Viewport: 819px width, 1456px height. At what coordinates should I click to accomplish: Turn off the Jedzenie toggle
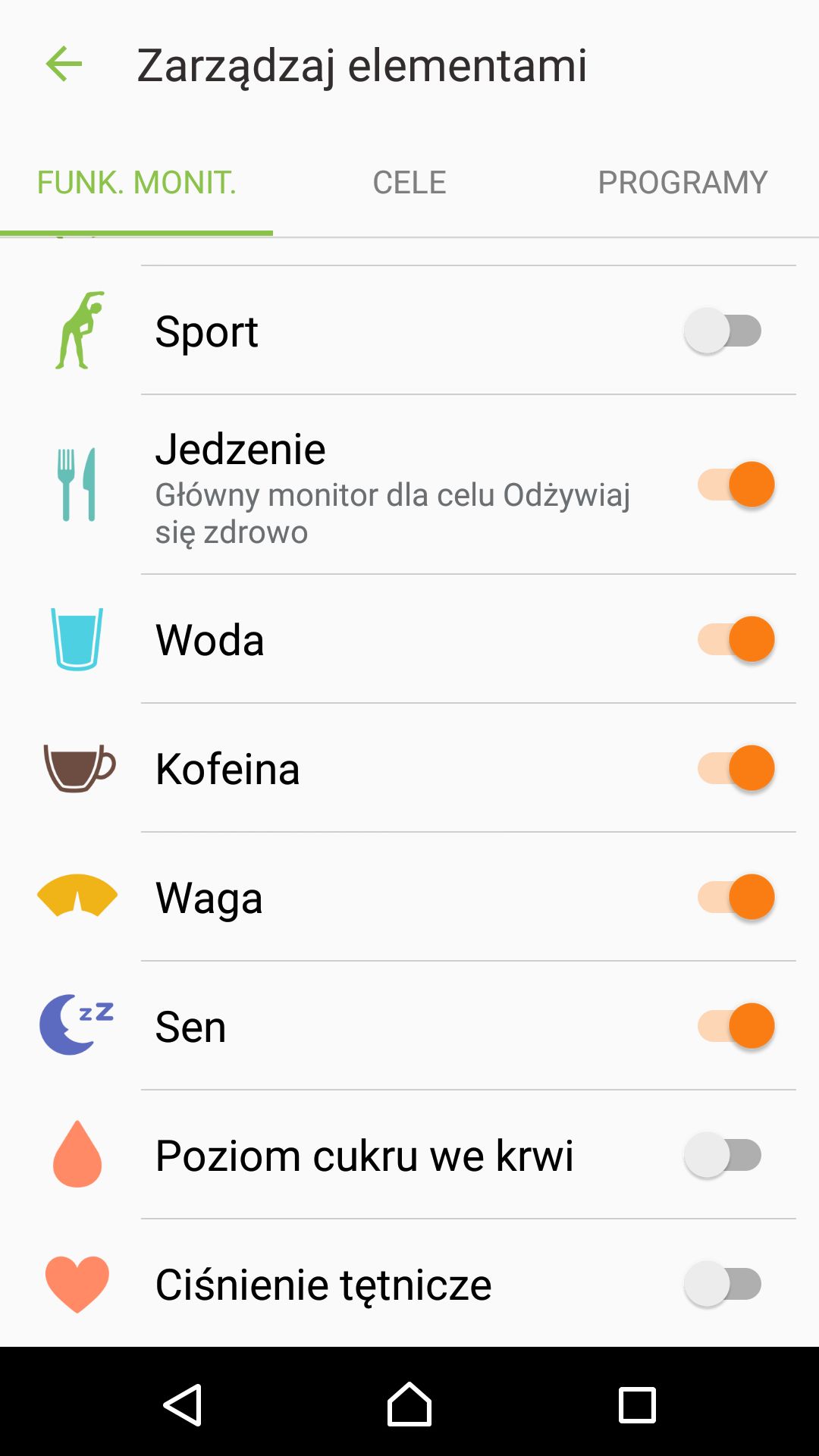(736, 484)
